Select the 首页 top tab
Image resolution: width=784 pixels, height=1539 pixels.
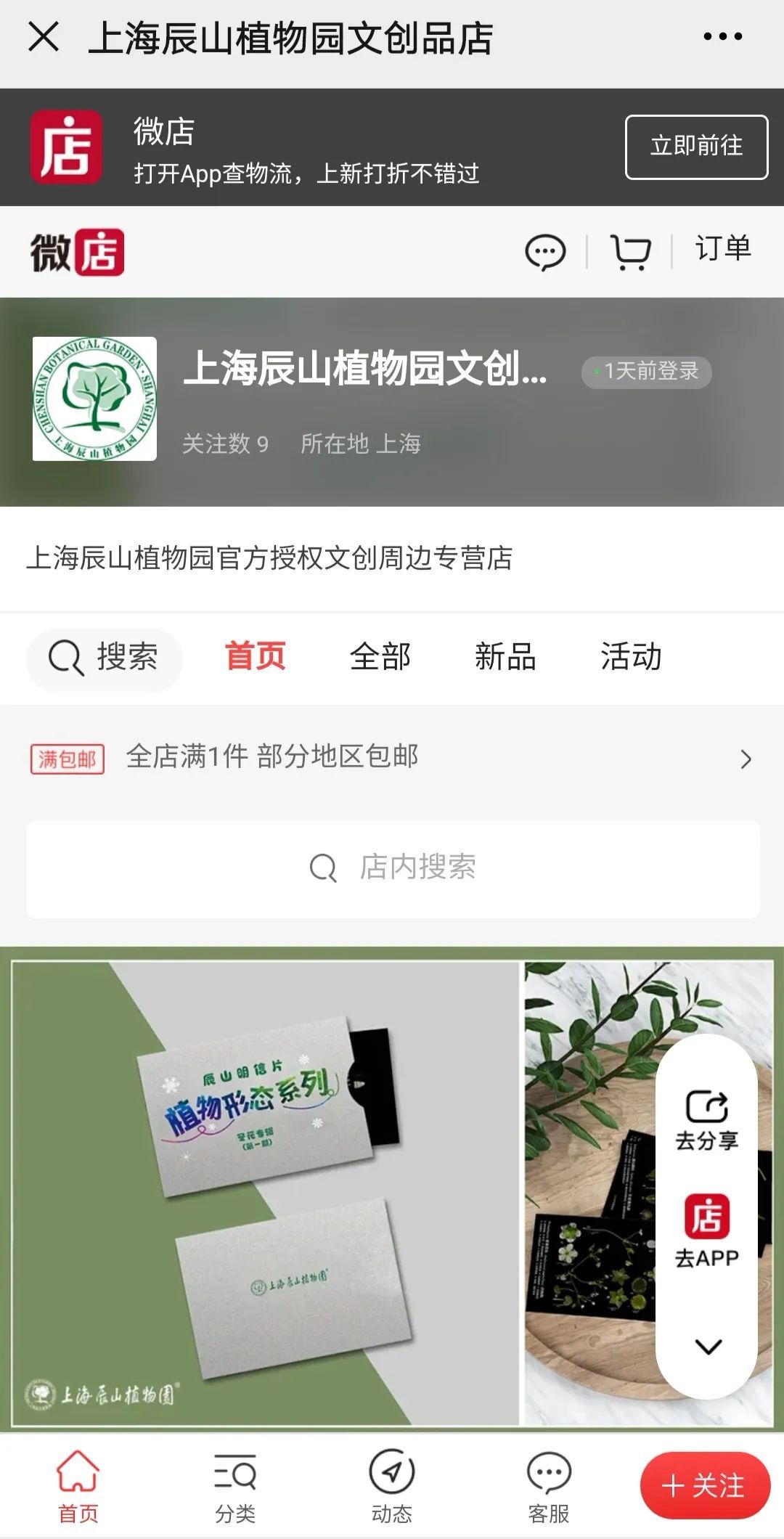click(x=255, y=657)
